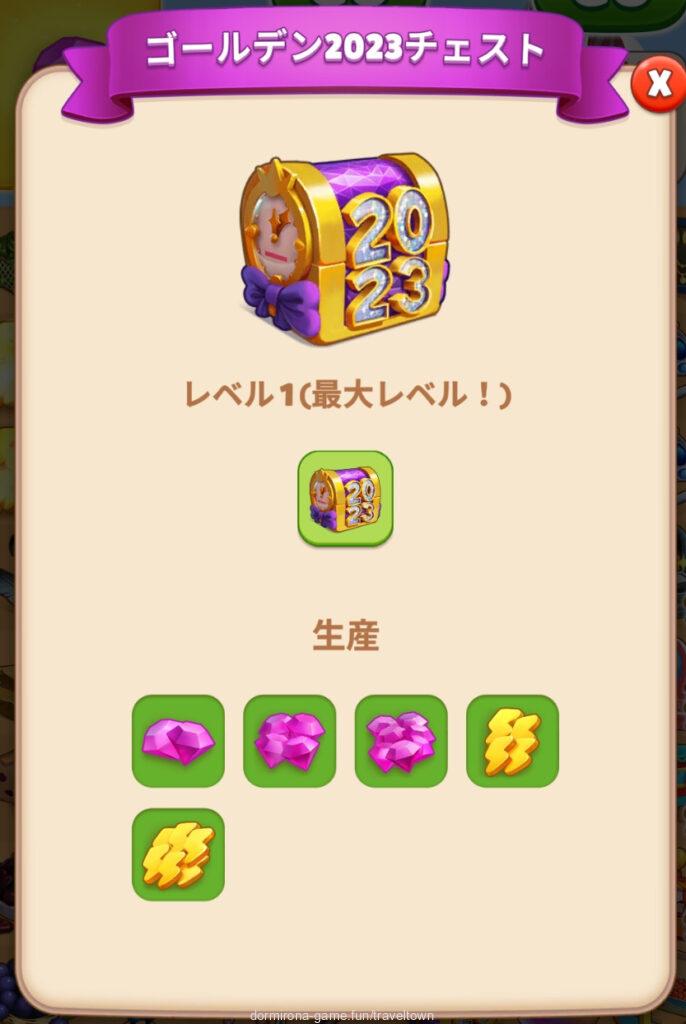
Task: Select the single pink gem production item
Action: click(x=178, y=741)
